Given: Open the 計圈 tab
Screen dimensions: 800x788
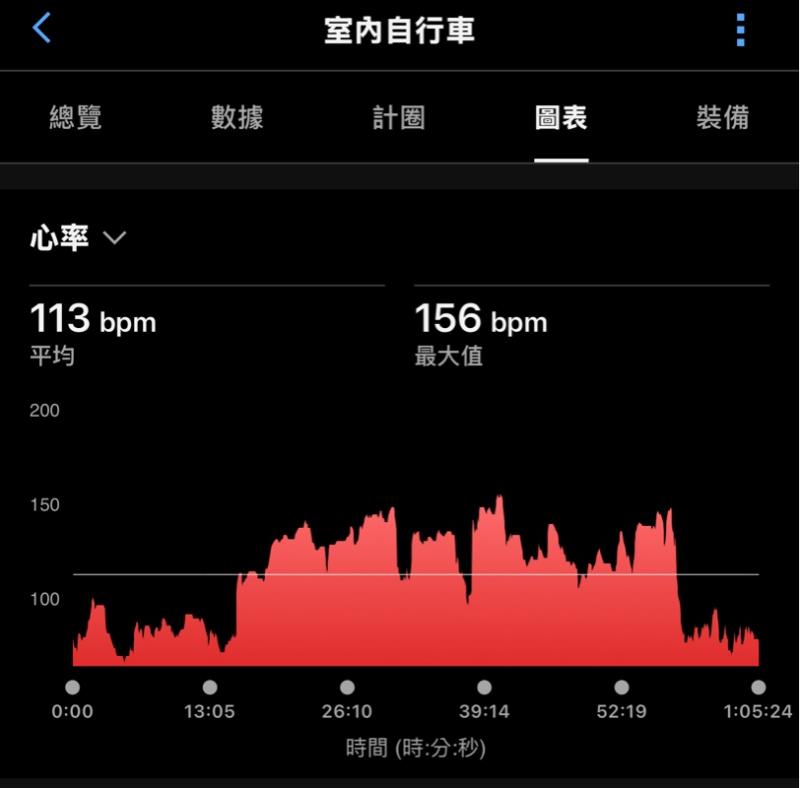Looking at the screenshot, I should 399,118.
